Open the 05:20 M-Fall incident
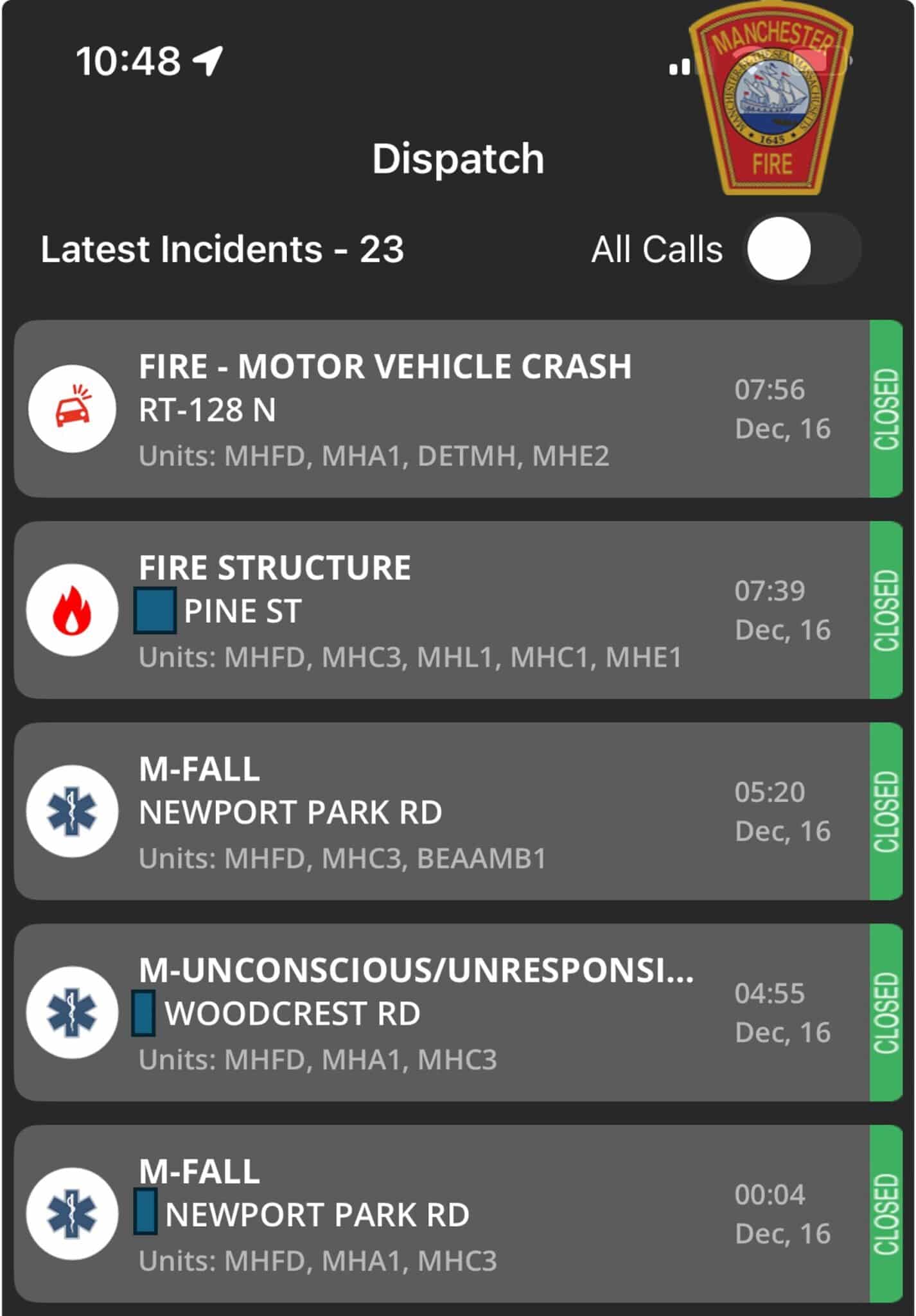The height and width of the screenshot is (1316, 916). [x=443, y=811]
